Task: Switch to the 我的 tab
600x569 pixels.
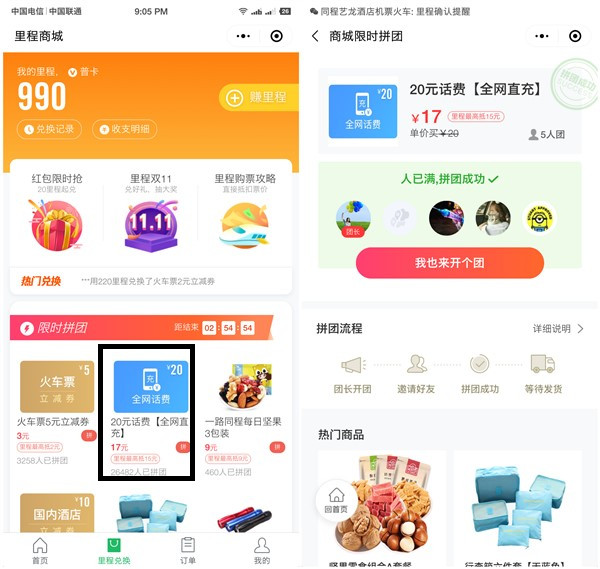Action: [261, 550]
